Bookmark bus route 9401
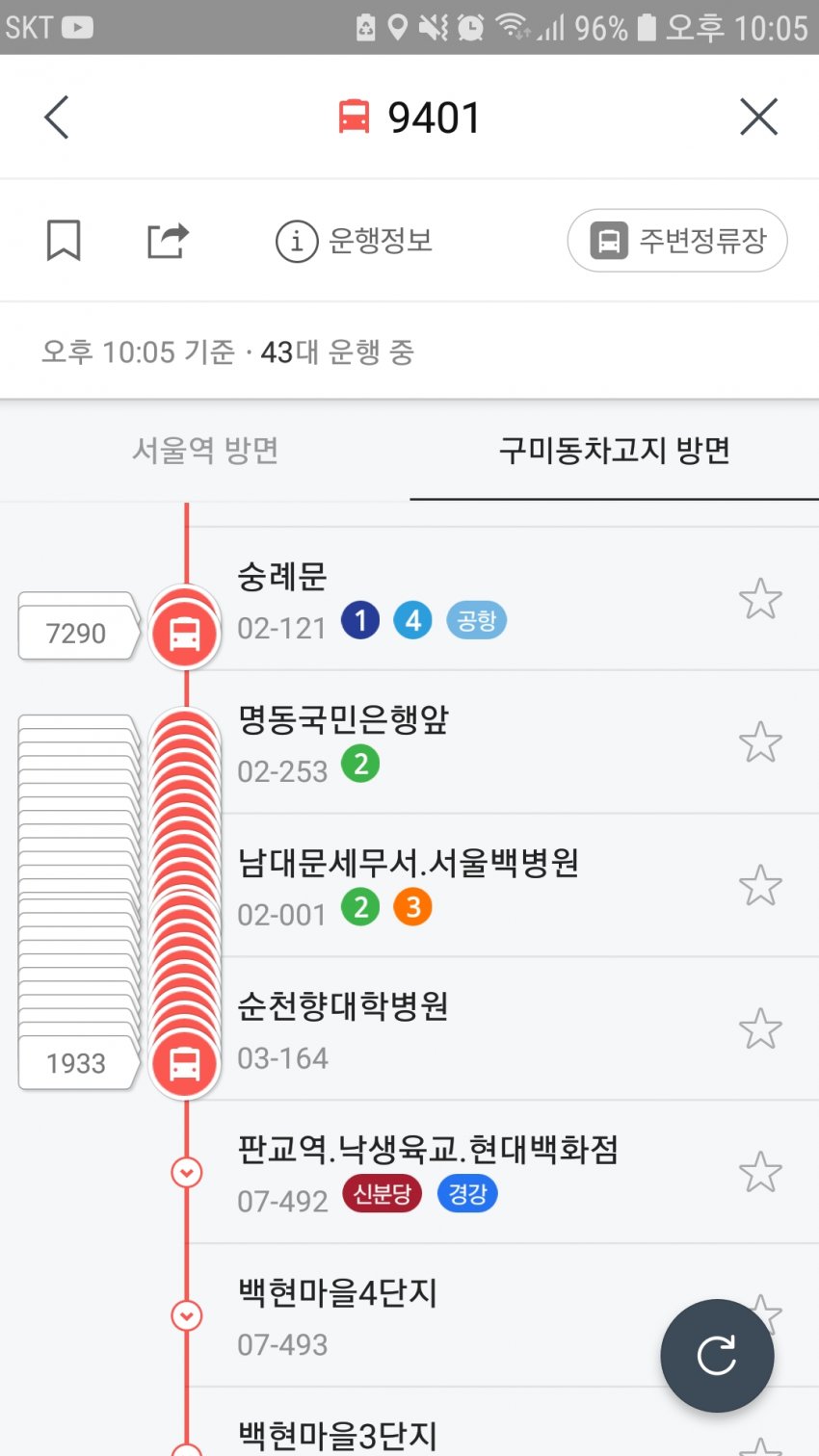Image resolution: width=819 pixels, height=1456 pixels. coord(64,240)
